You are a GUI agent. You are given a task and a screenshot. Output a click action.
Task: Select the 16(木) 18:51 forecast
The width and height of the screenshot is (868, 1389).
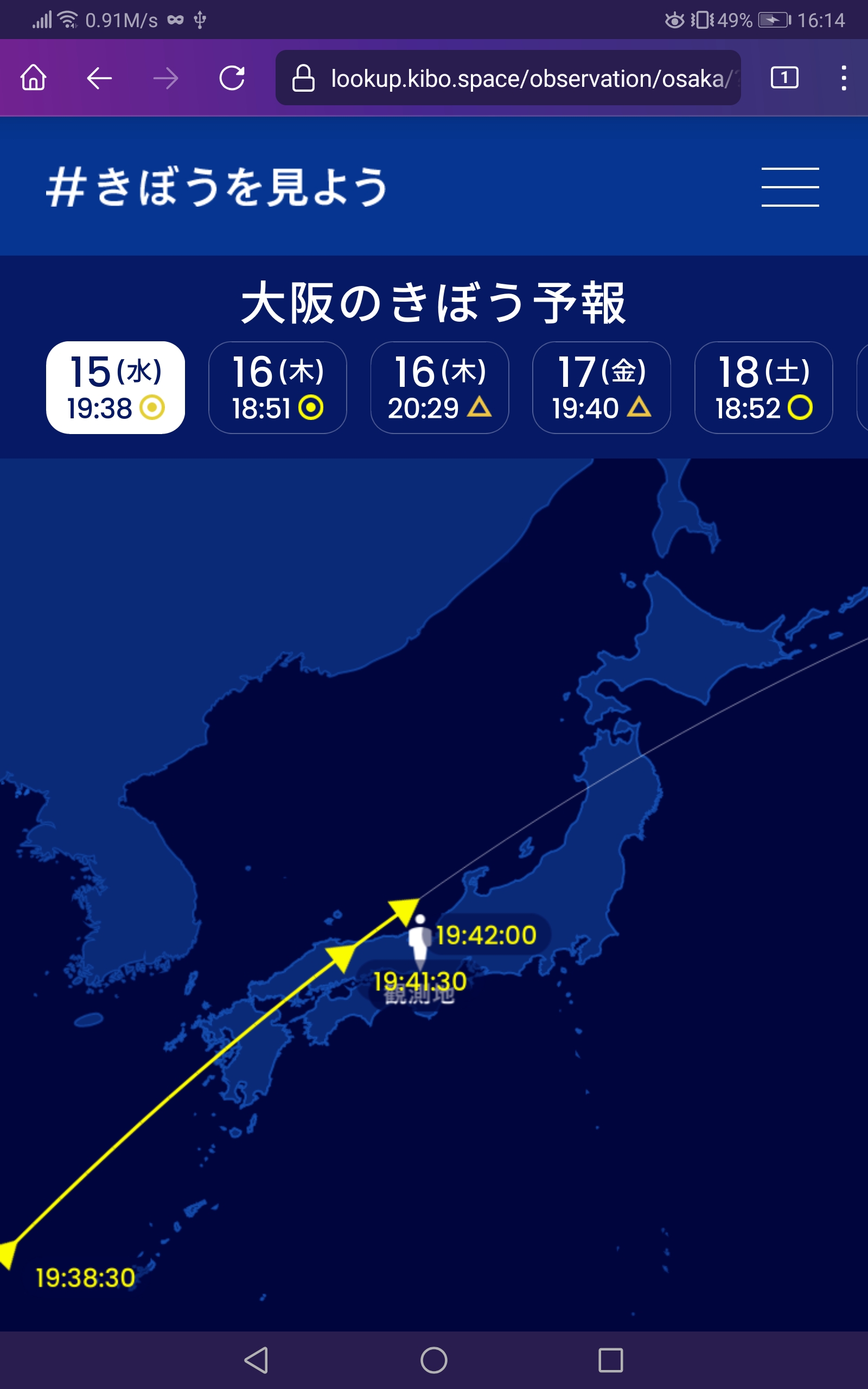coord(277,387)
